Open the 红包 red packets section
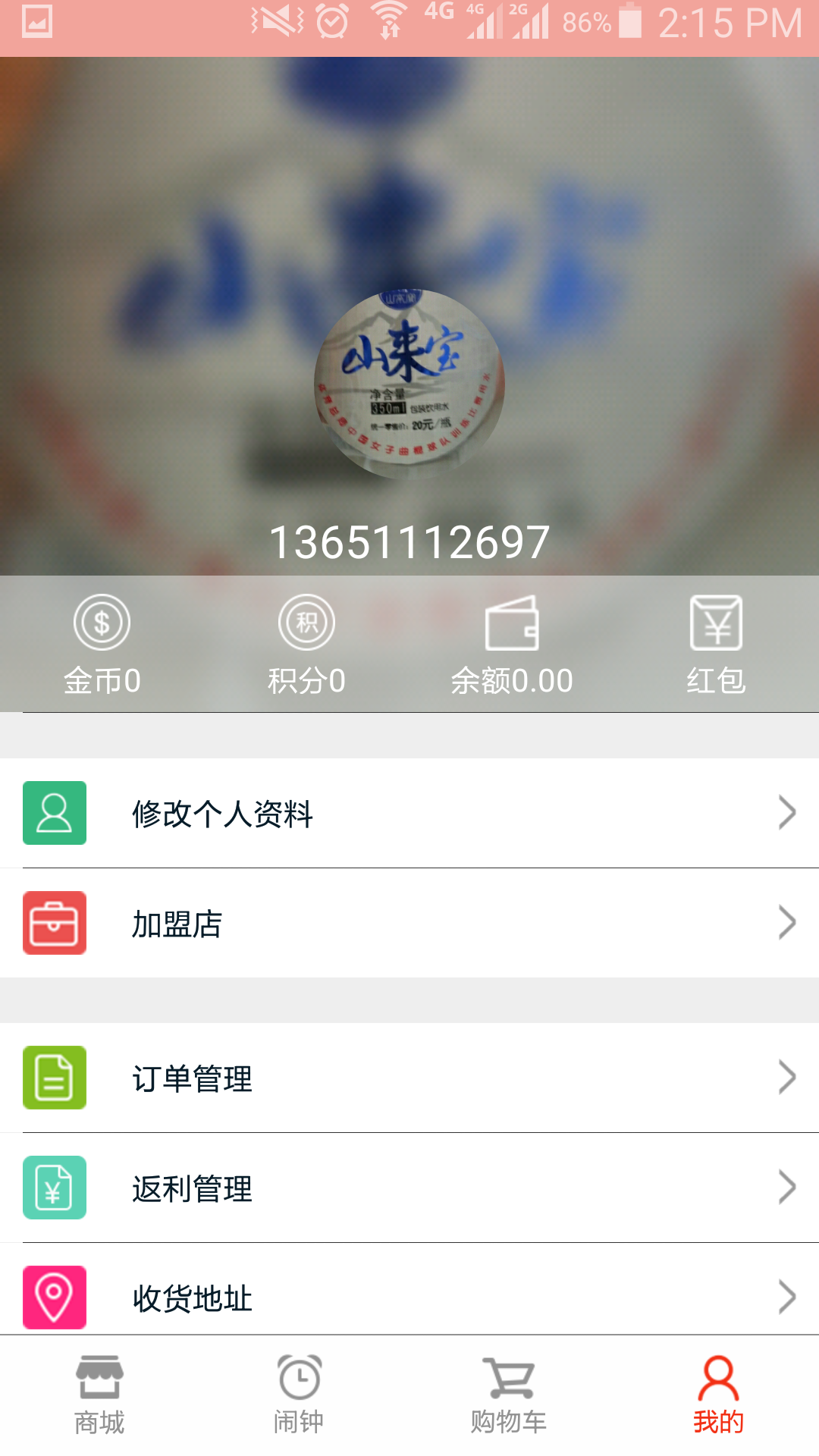 point(716,645)
